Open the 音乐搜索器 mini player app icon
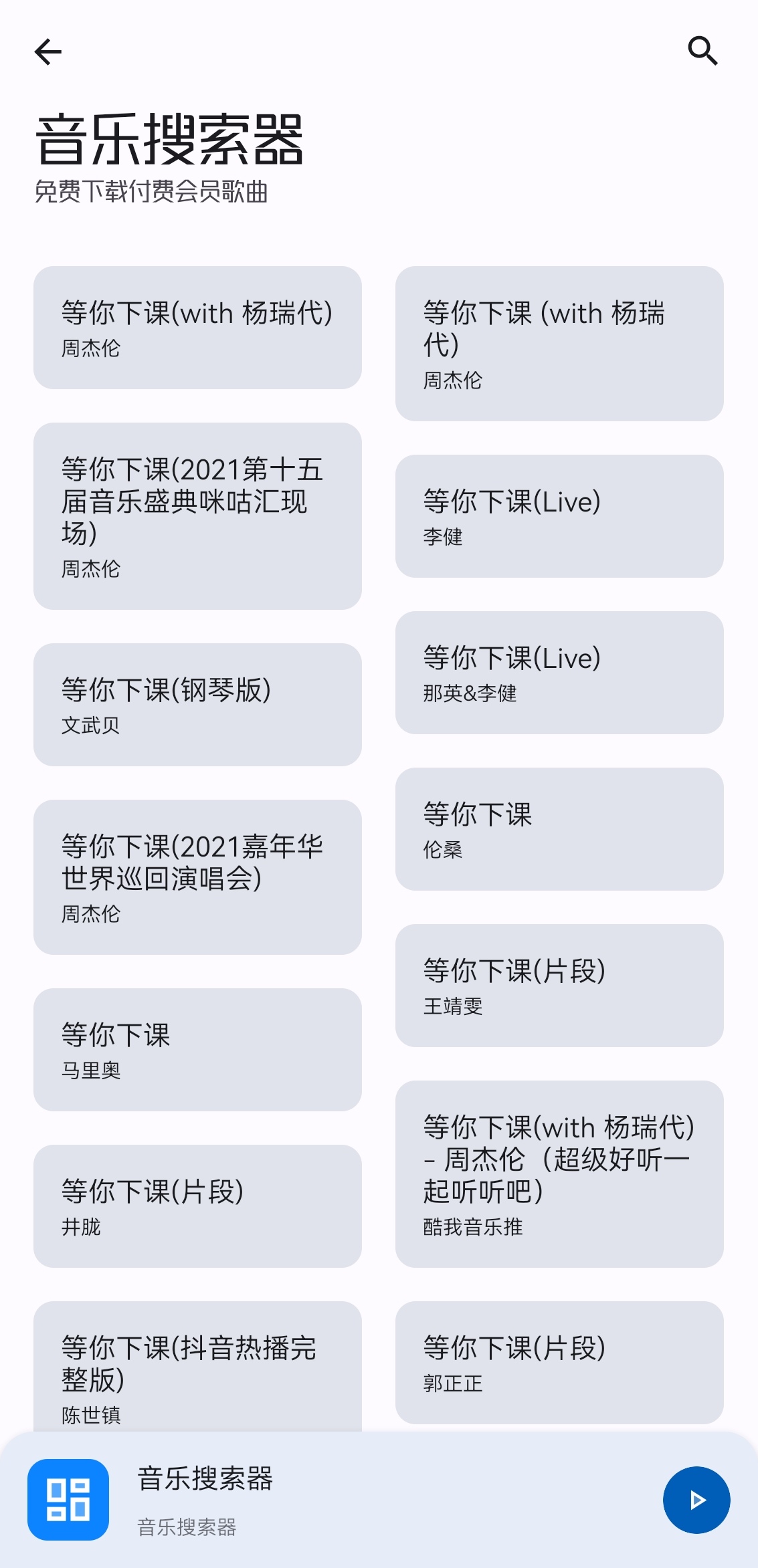Viewport: 758px width, 1568px height. point(68,1500)
